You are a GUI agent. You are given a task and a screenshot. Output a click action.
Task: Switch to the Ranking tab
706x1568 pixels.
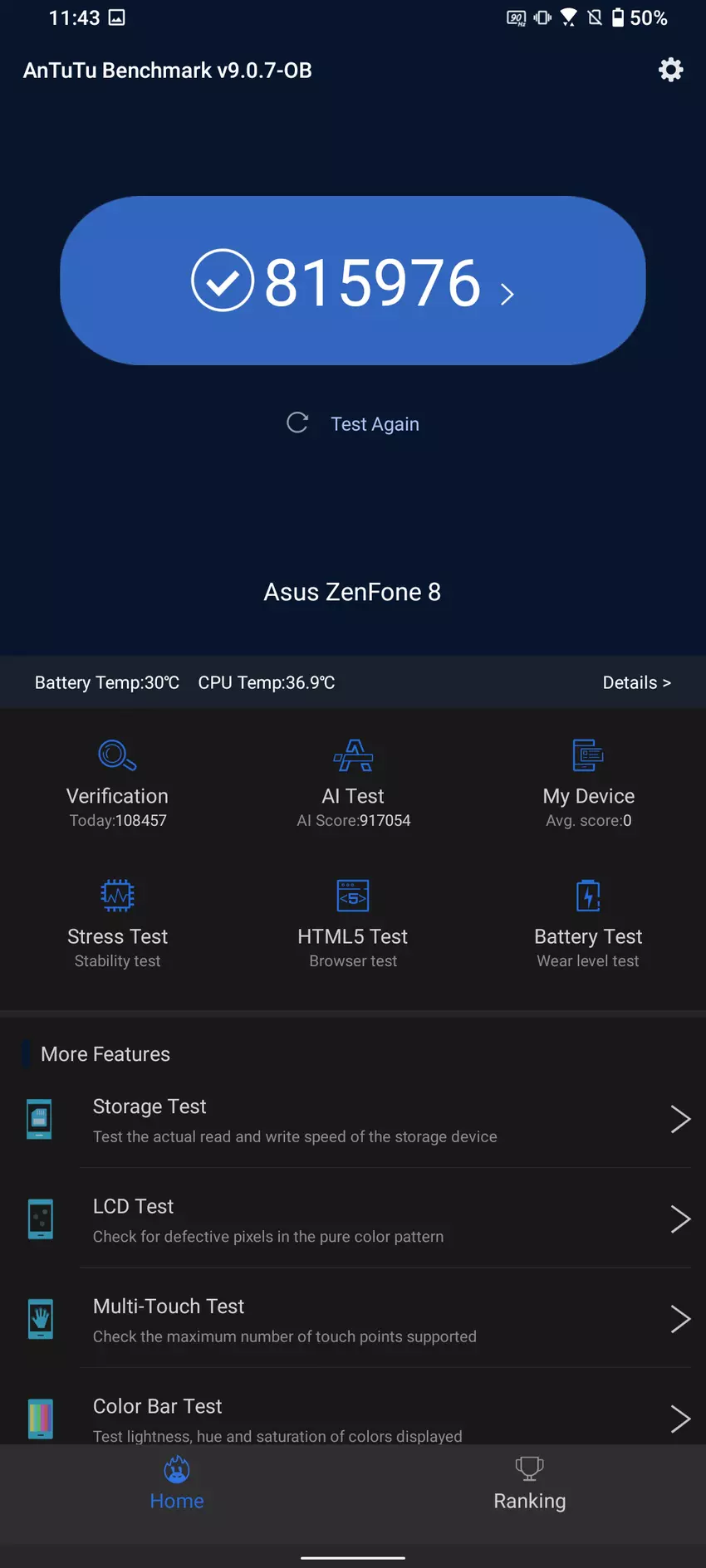[529, 1485]
